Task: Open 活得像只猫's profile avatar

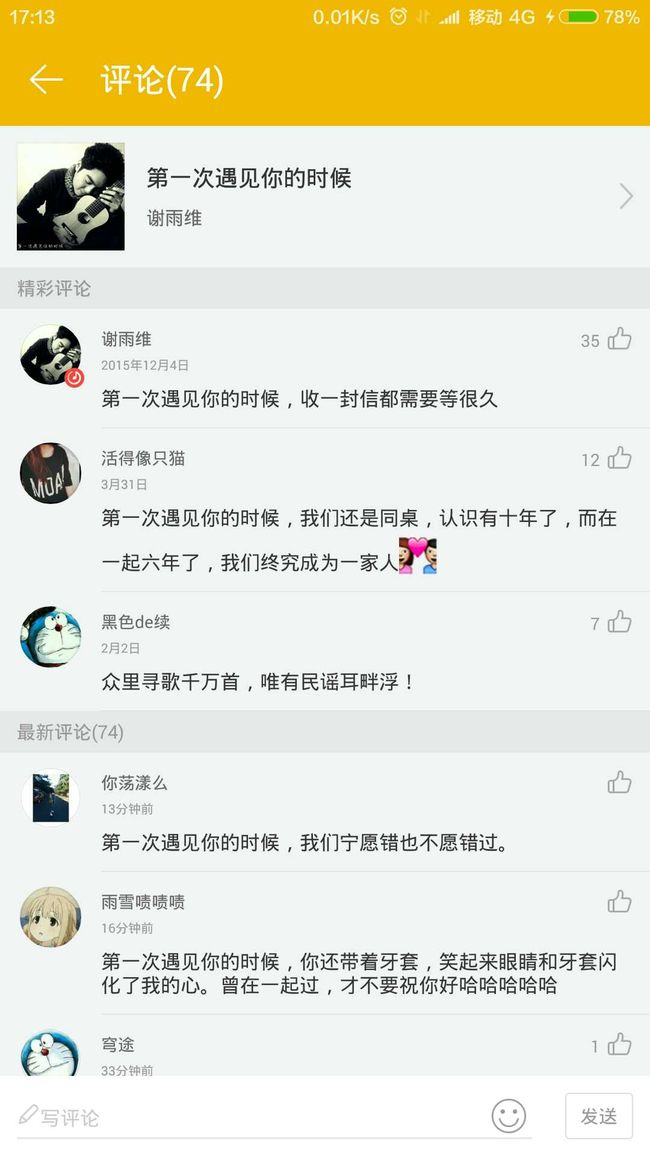Action: [51, 473]
